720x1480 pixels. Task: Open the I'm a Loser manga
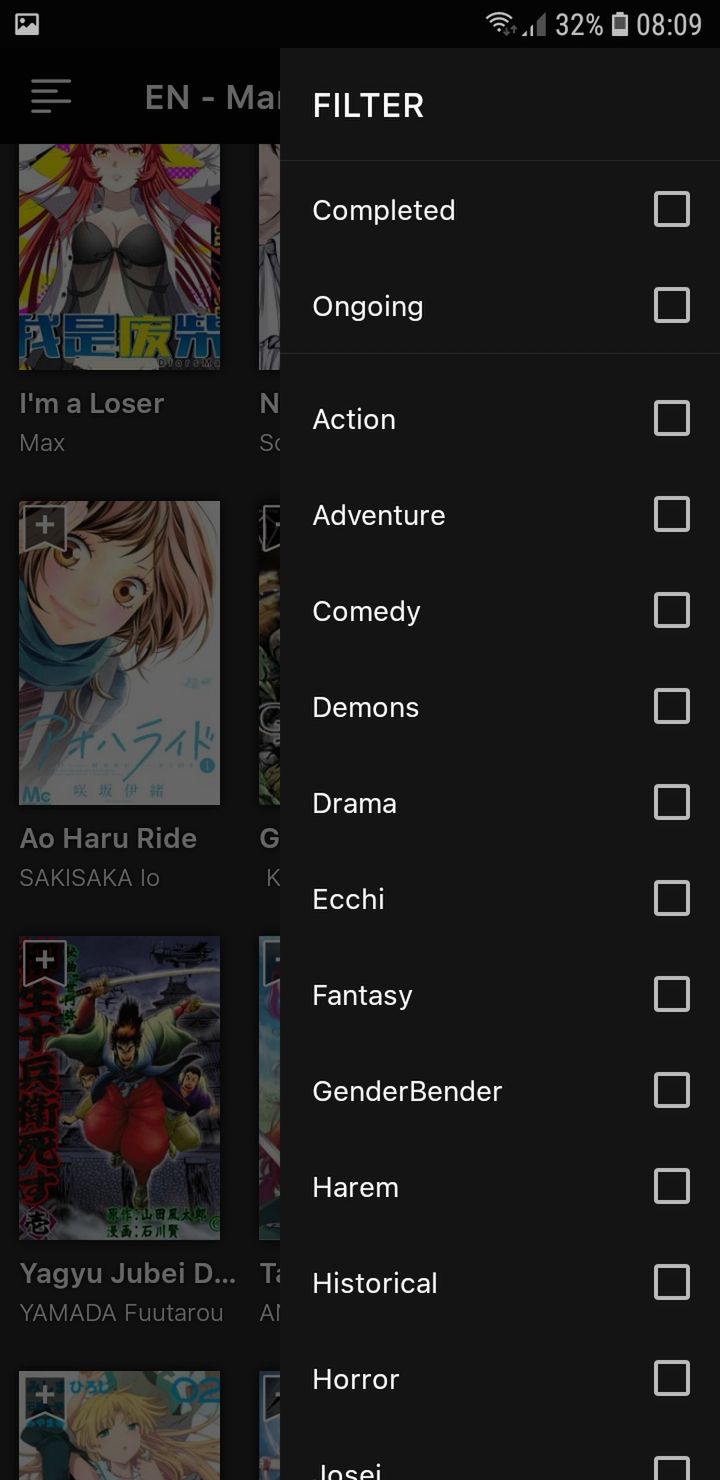119,257
